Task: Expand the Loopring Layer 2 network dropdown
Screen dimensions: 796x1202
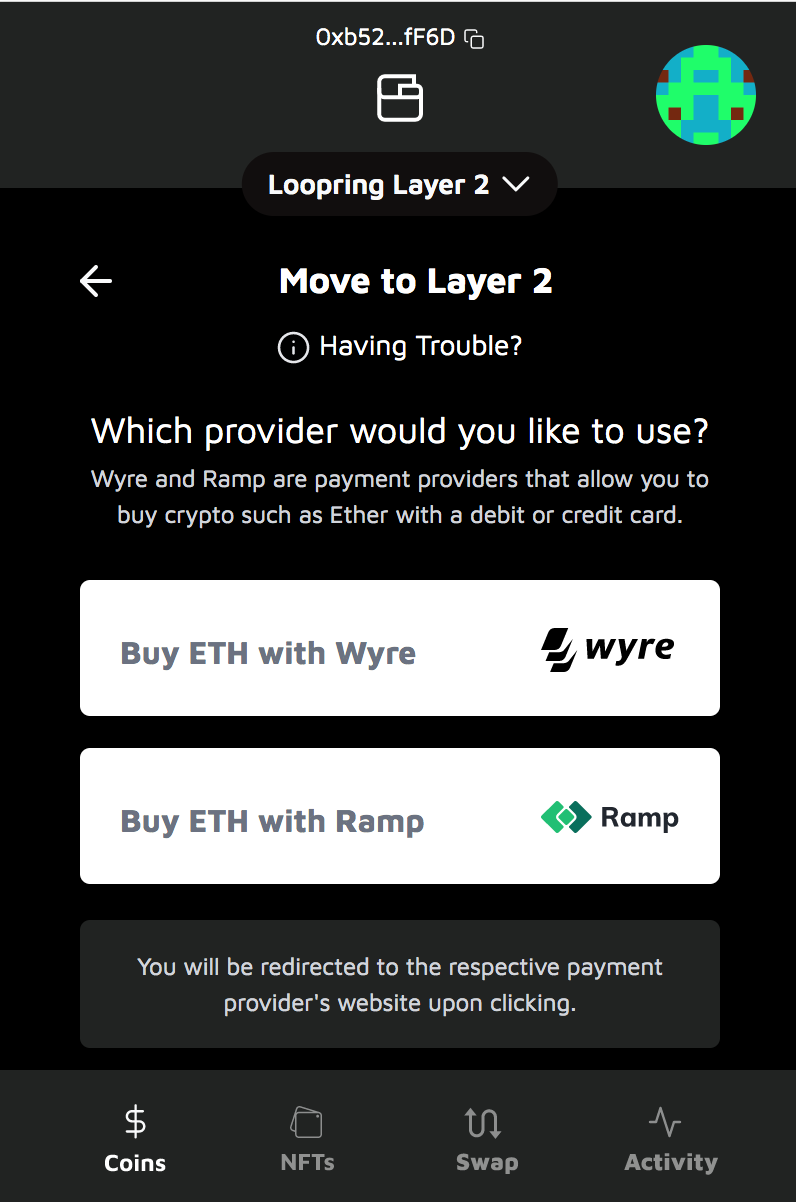Action: click(399, 185)
